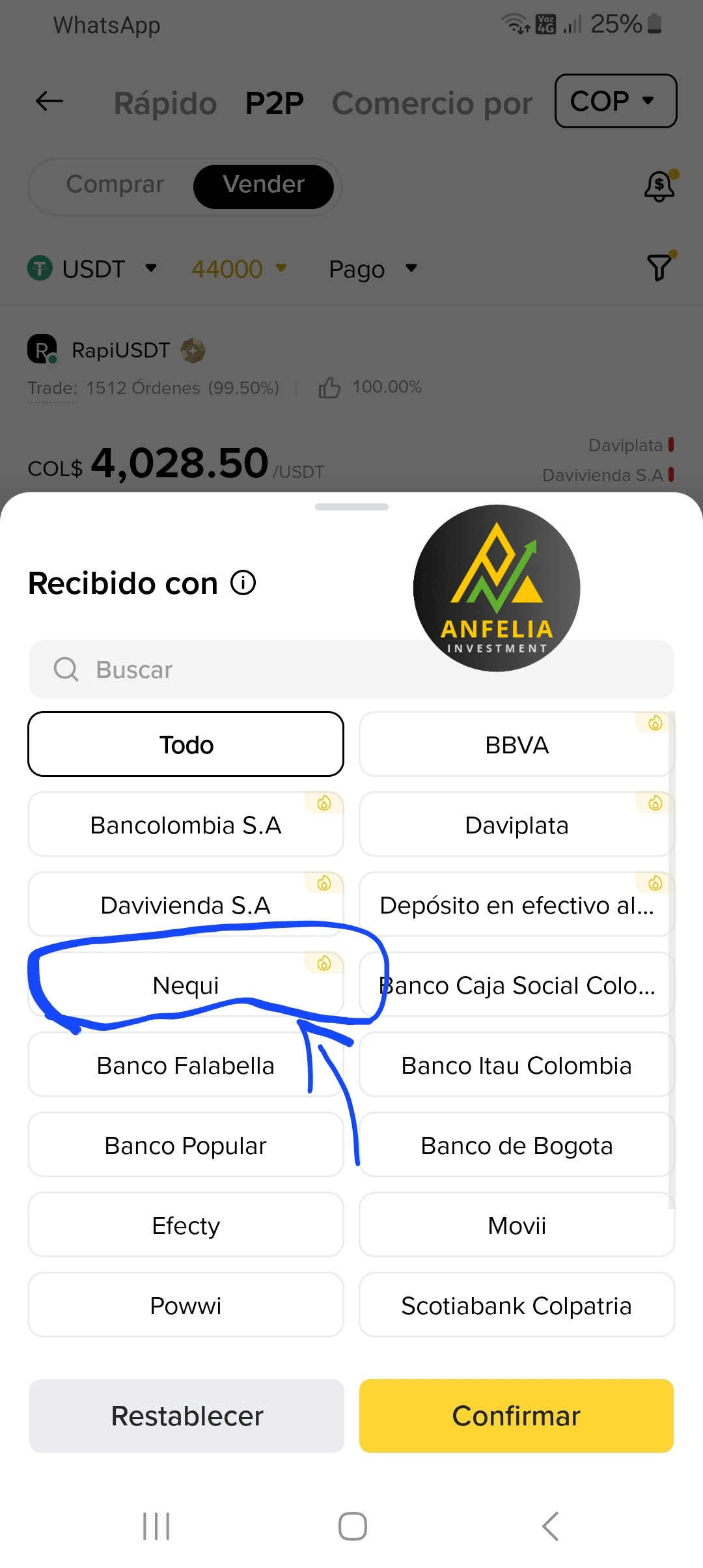Select Banco Popular
Viewport: 703px width, 1568px height.
[x=186, y=1145]
